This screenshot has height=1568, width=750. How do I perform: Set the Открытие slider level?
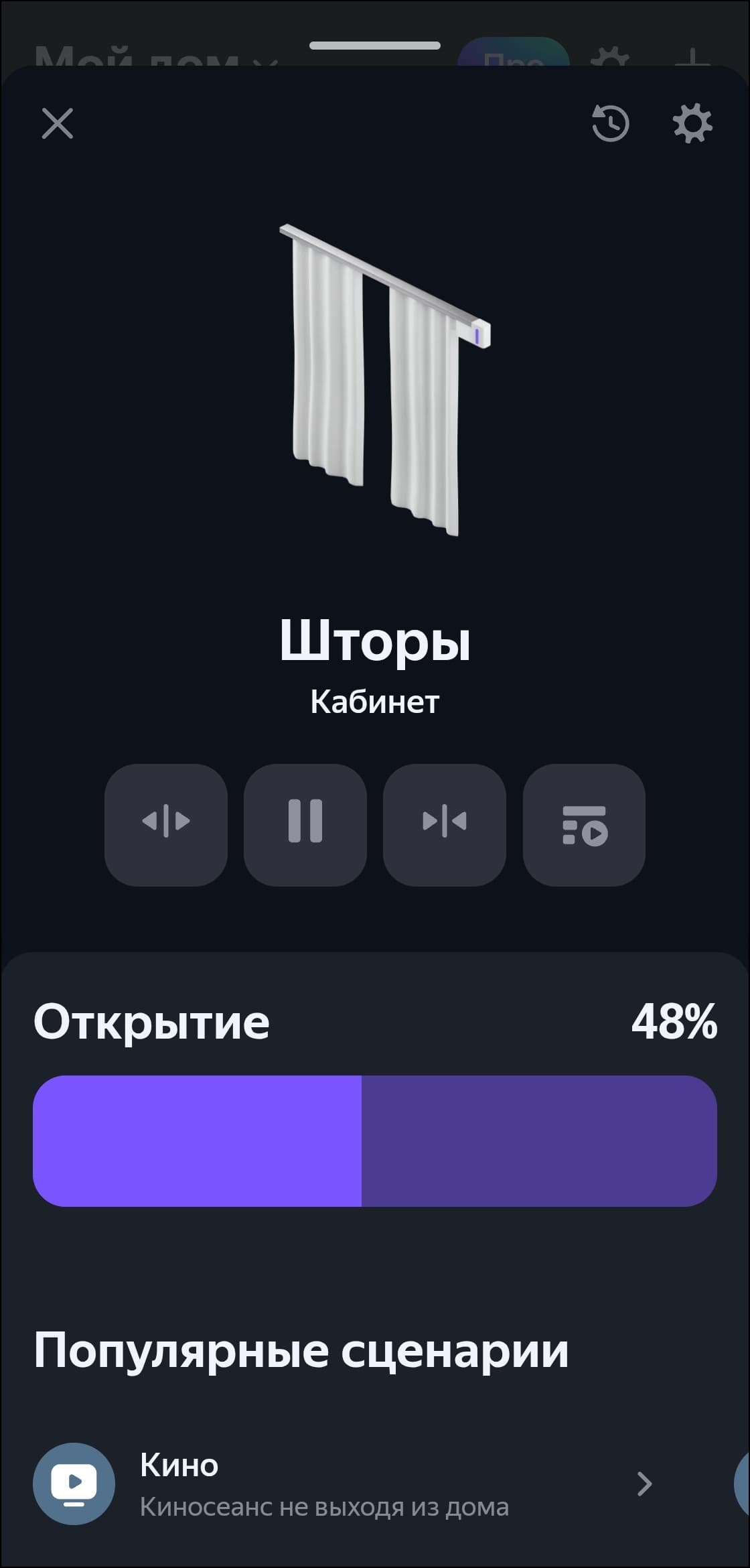pyautogui.click(x=375, y=1140)
